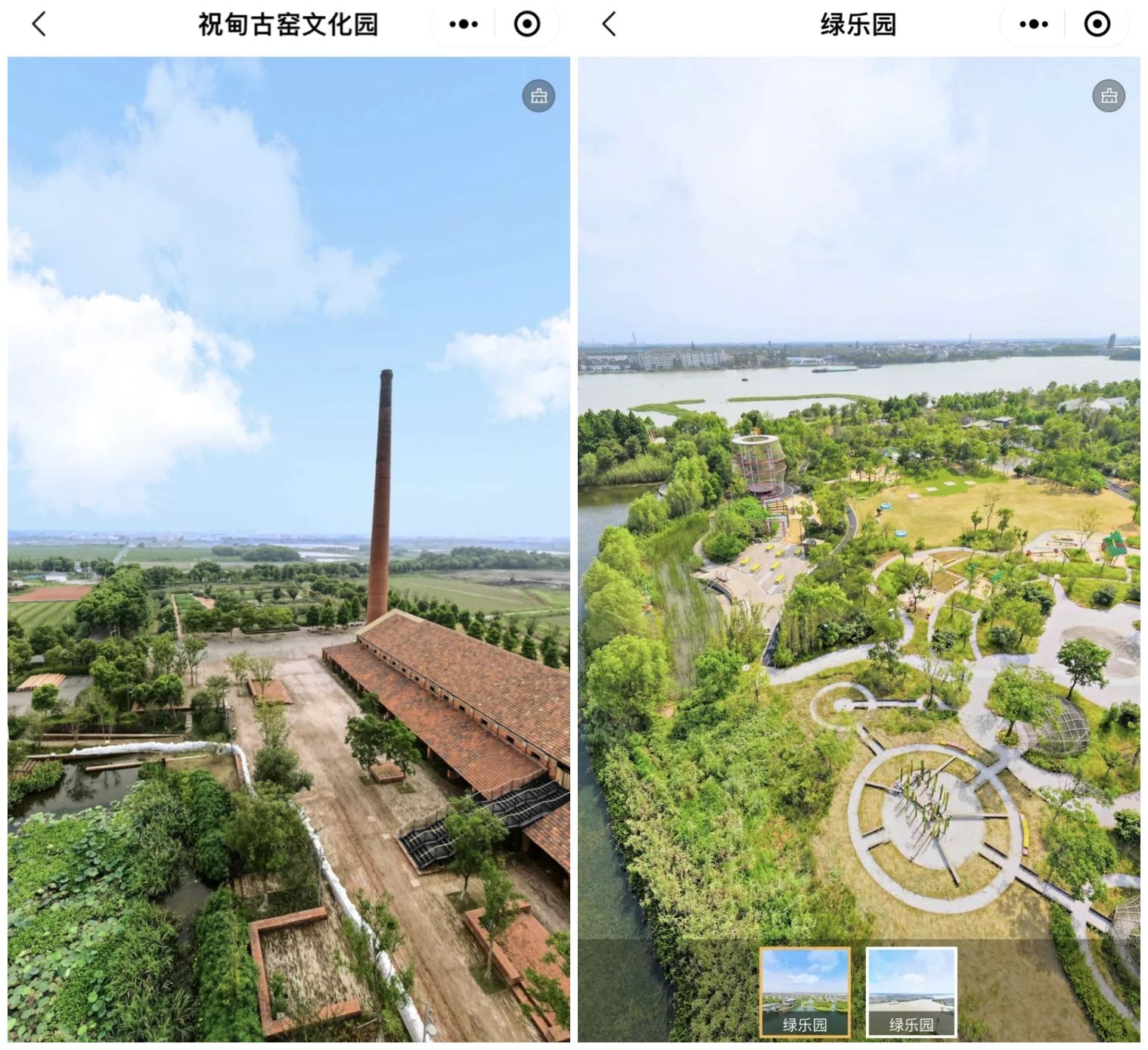The height and width of the screenshot is (1050, 1148).
Task: Go back from 祝甸古窑文化园 page
Action: (39, 24)
